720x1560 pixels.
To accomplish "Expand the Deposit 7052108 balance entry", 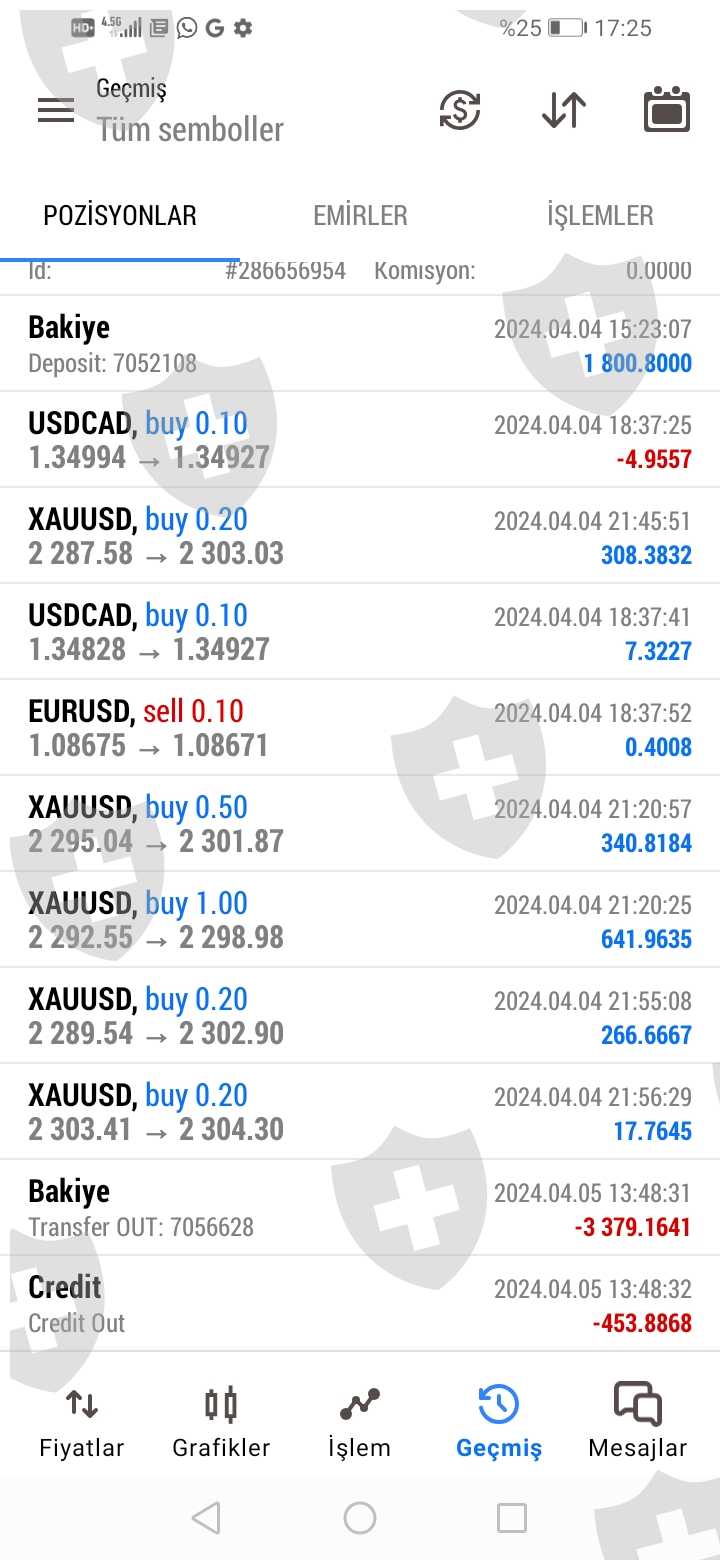I will 360,344.
